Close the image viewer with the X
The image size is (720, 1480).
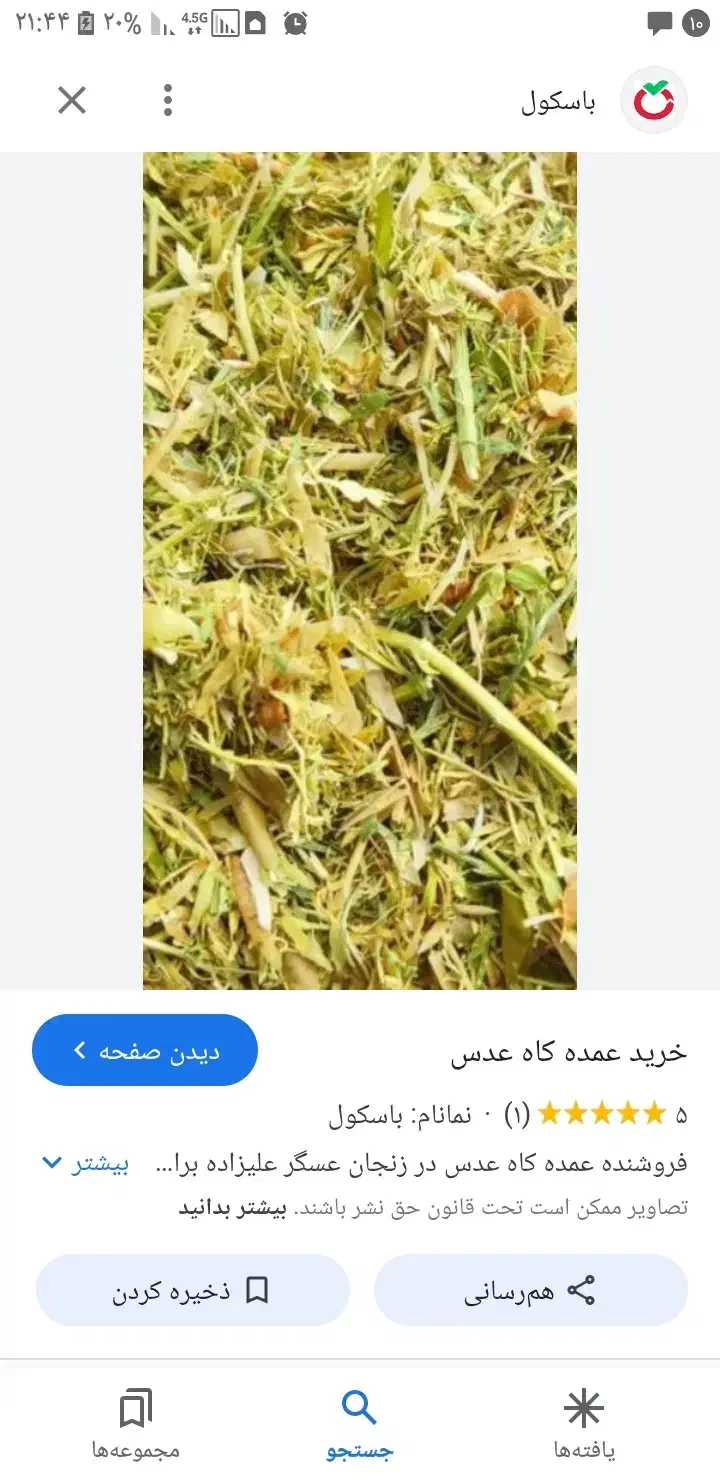coord(71,100)
